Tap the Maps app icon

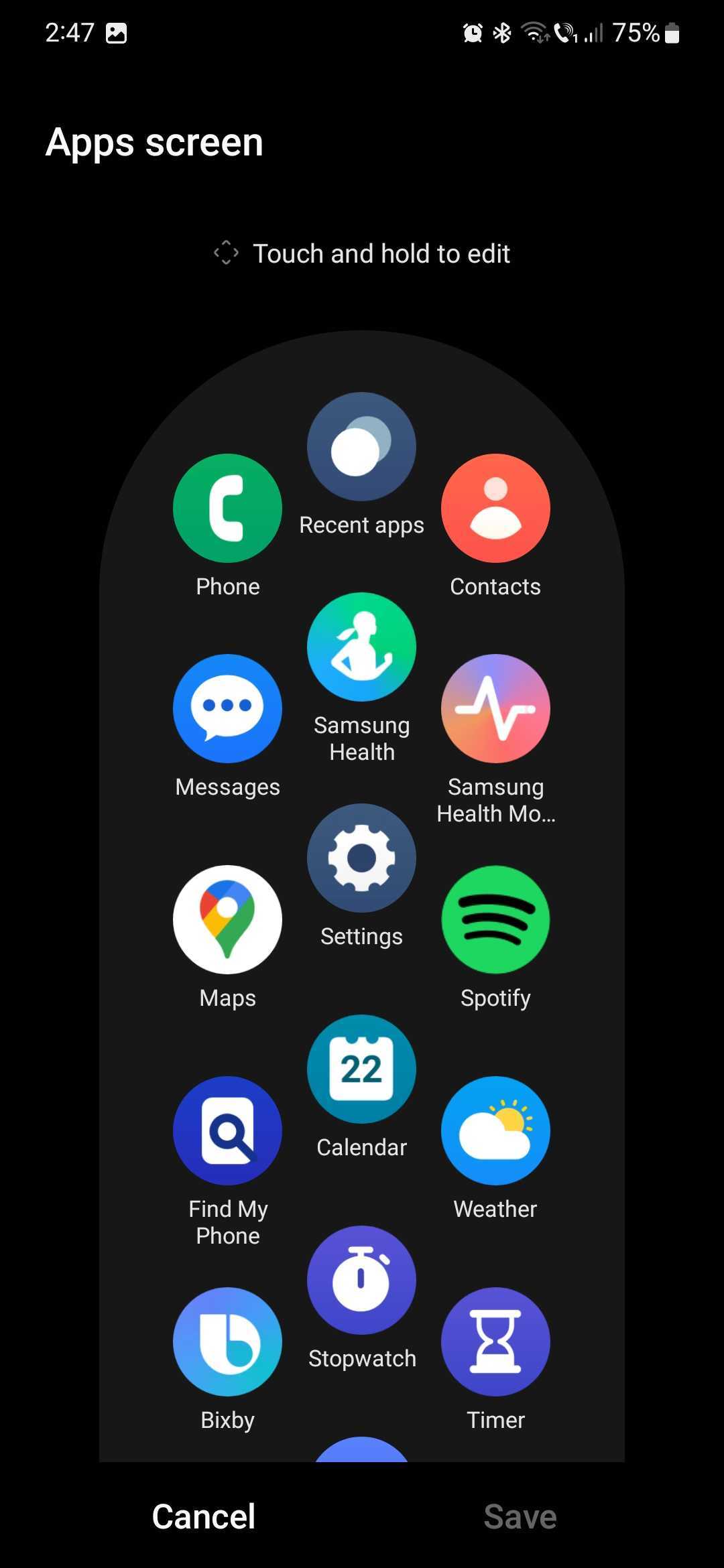click(x=227, y=919)
